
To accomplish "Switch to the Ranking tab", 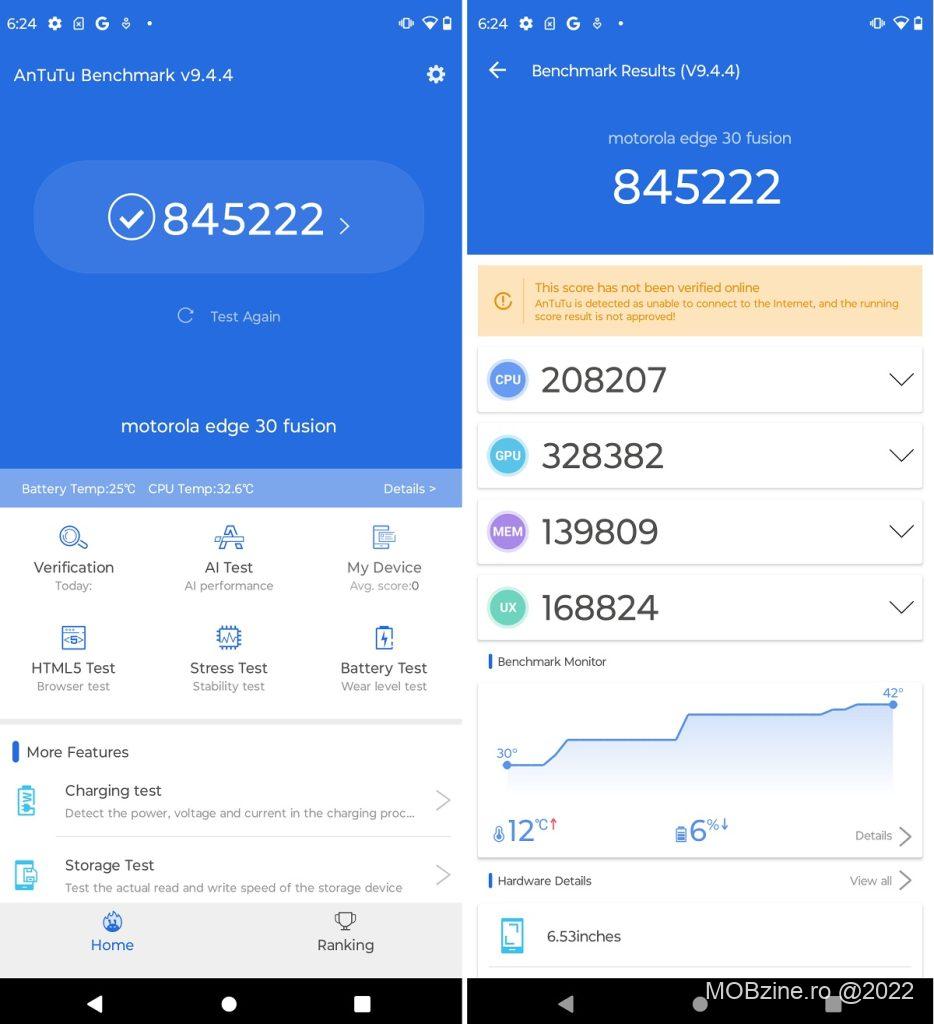I will click(x=345, y=932).
